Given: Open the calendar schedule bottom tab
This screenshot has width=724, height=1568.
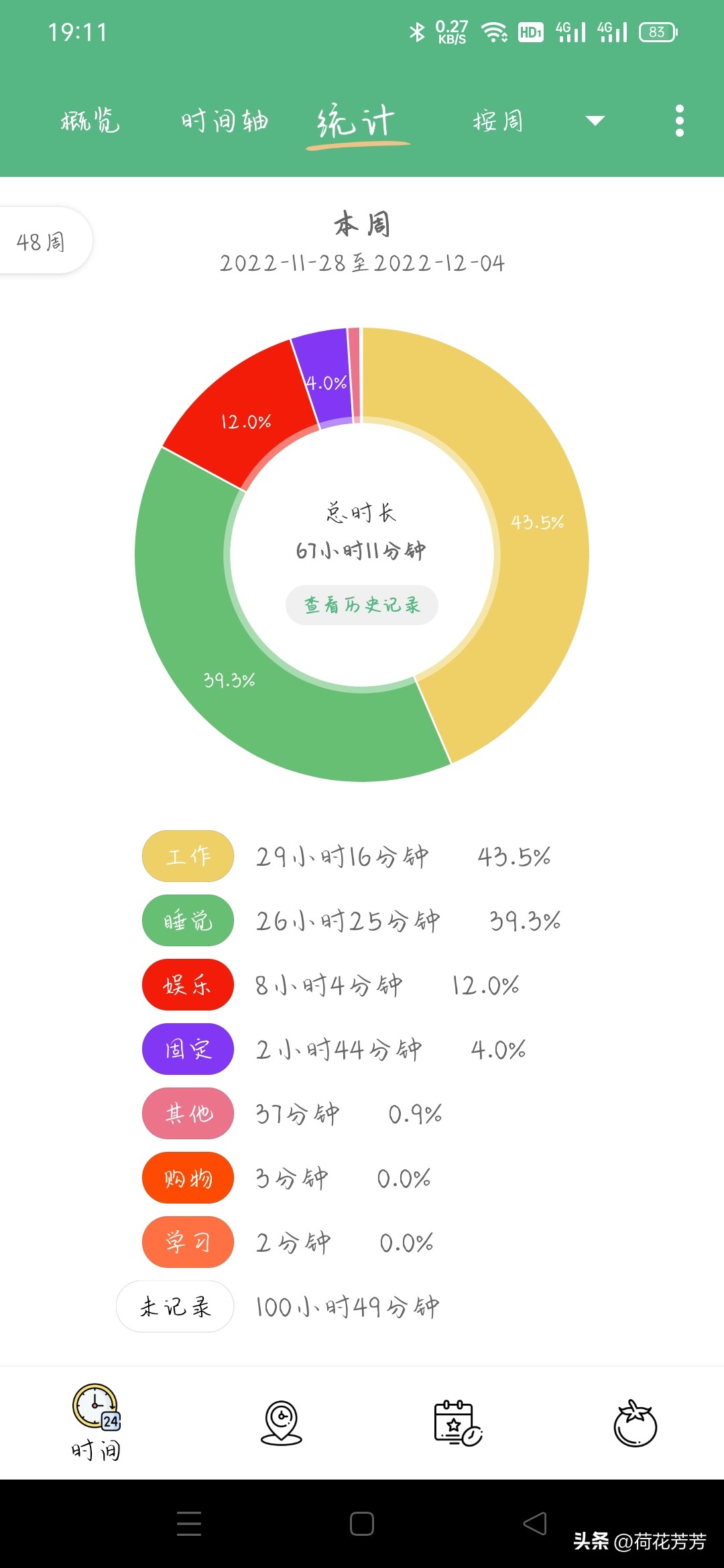Looking at the screenshot, I should [458, 1422].
